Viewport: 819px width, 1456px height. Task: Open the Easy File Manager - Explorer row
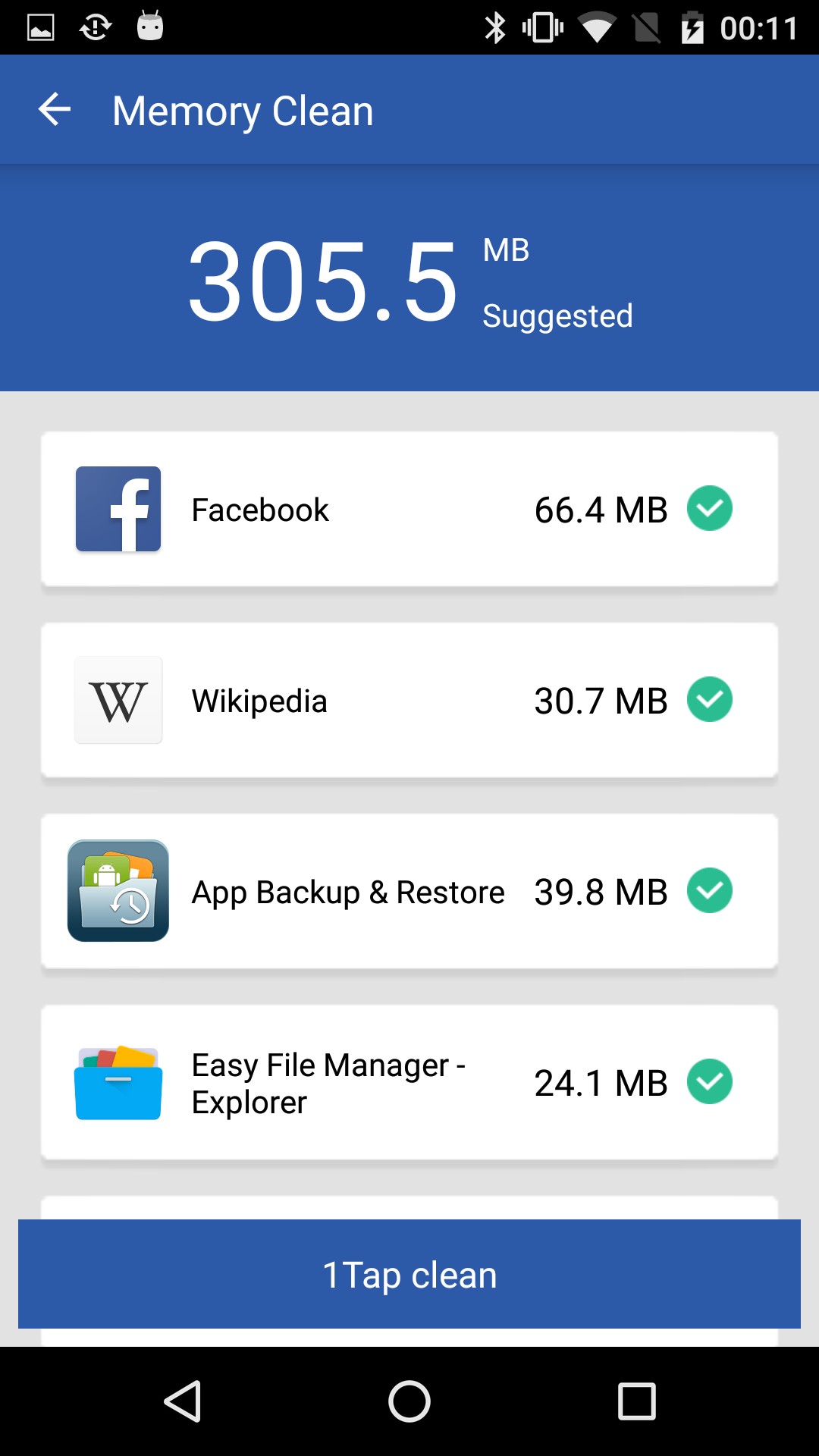[409, 1082]
